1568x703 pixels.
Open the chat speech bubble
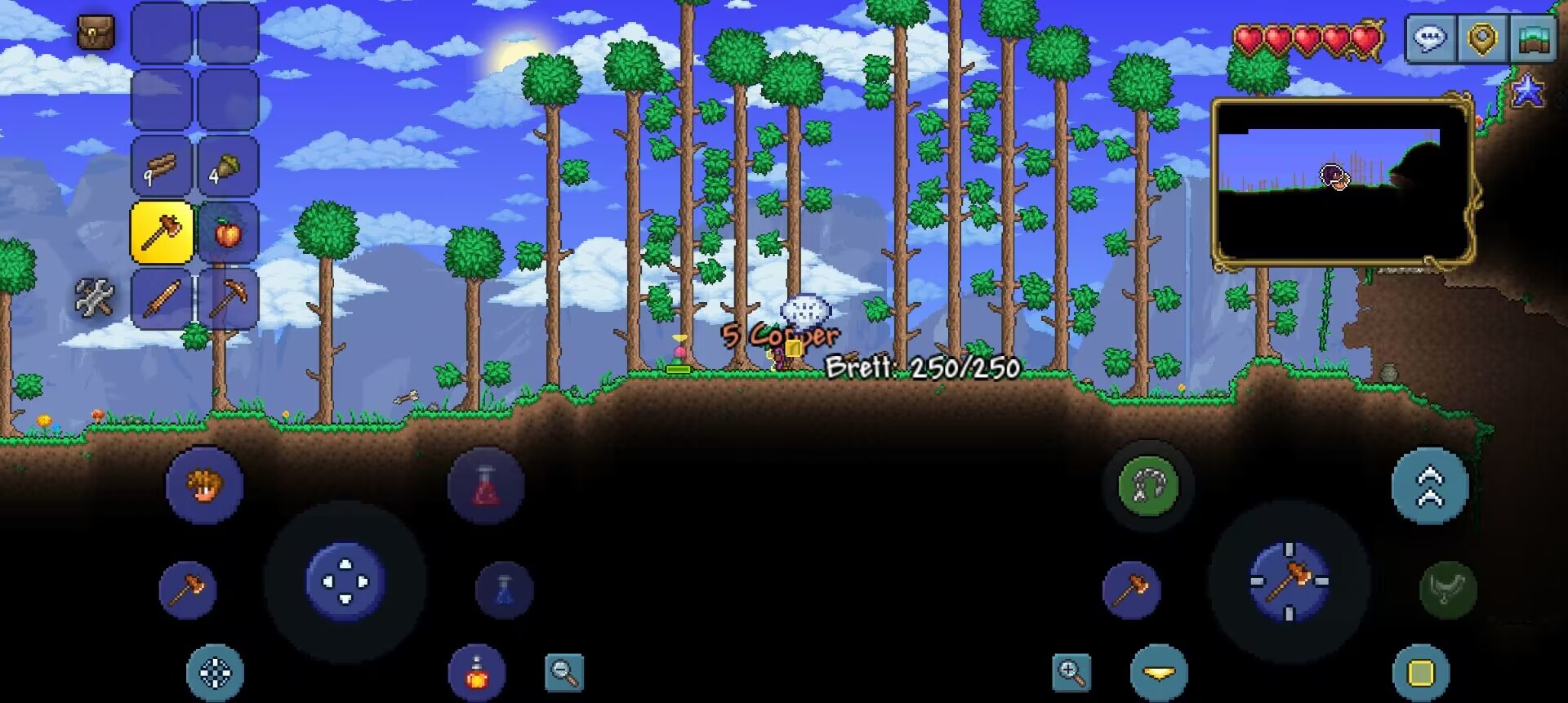pyautogui.click(x=1430, y=38)
